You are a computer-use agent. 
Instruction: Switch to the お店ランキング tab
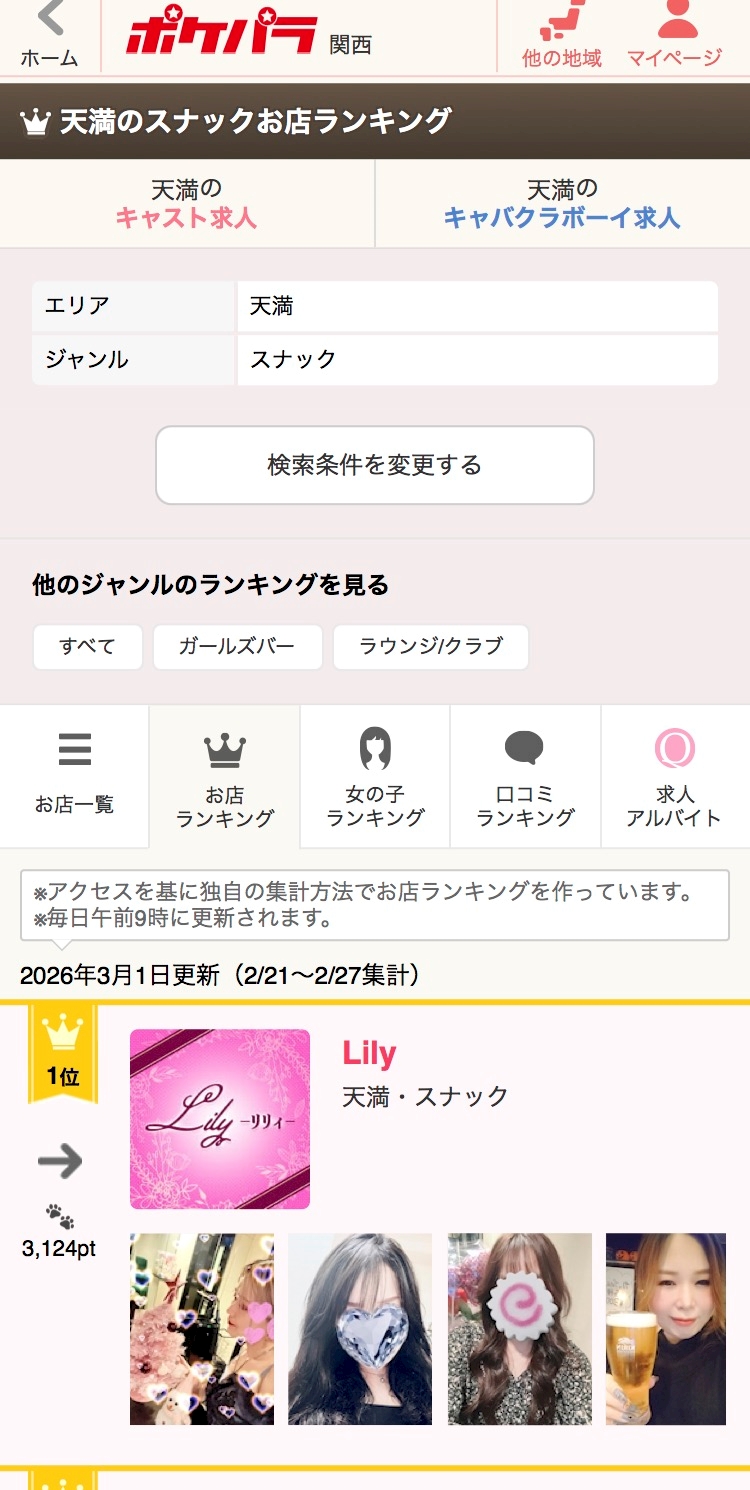click(225, 778)
